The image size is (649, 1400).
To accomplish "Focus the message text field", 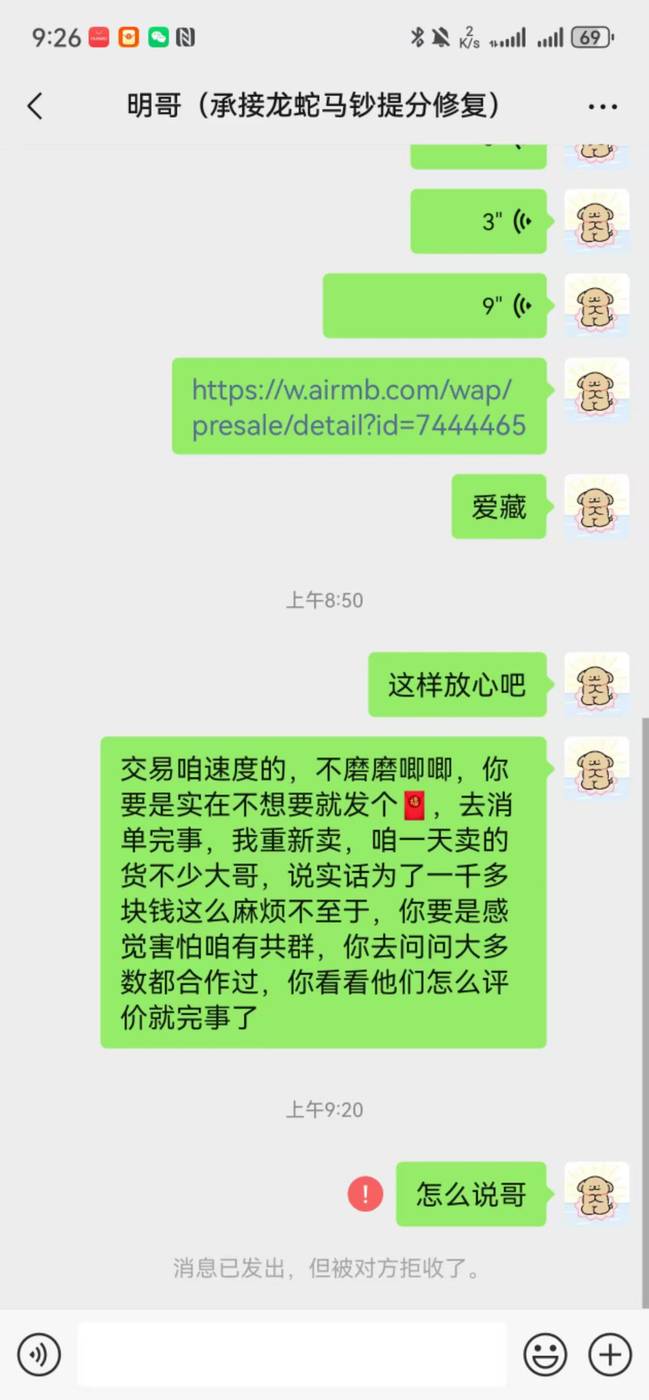I will pos(292,1355).
